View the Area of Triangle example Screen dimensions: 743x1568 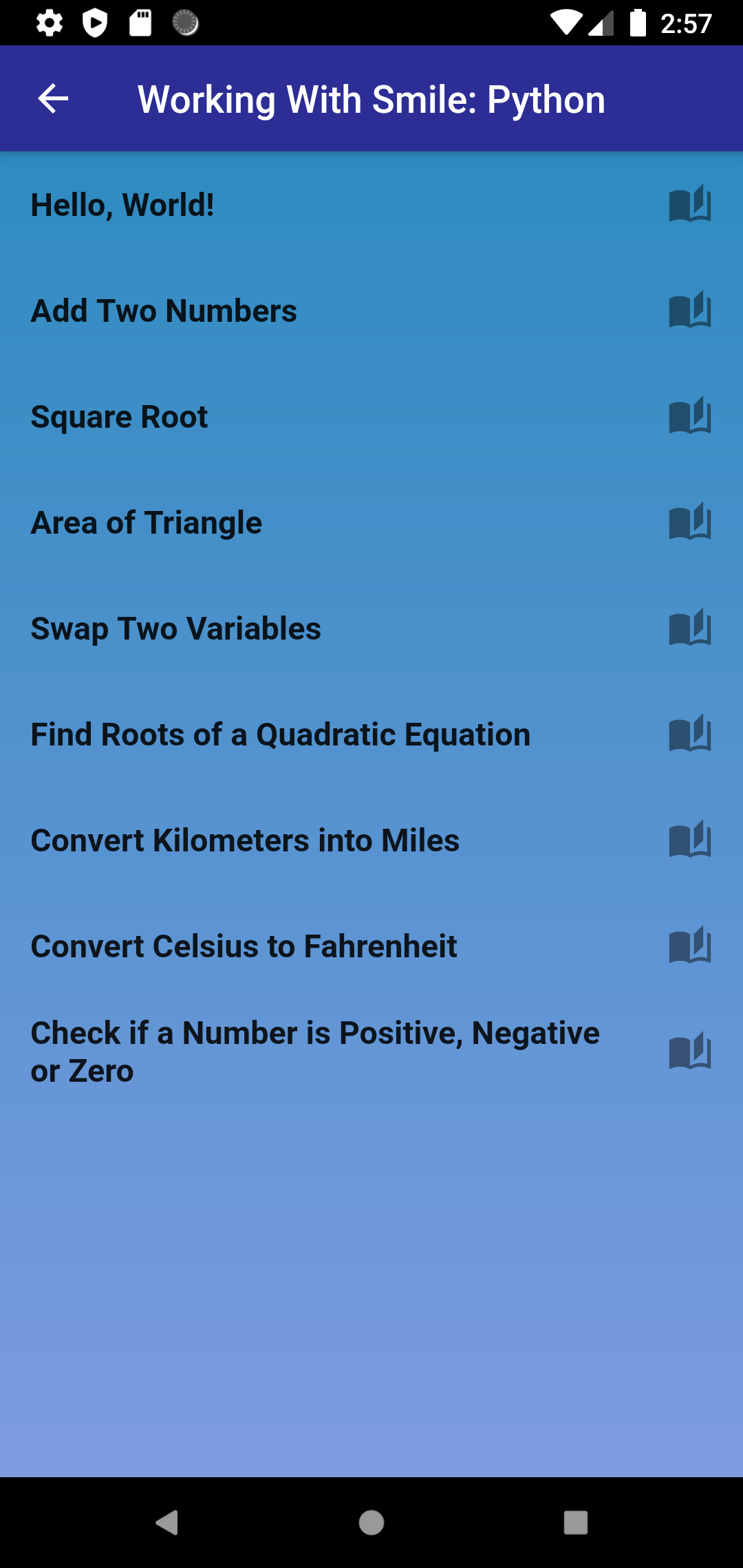[x=147, y=523]
